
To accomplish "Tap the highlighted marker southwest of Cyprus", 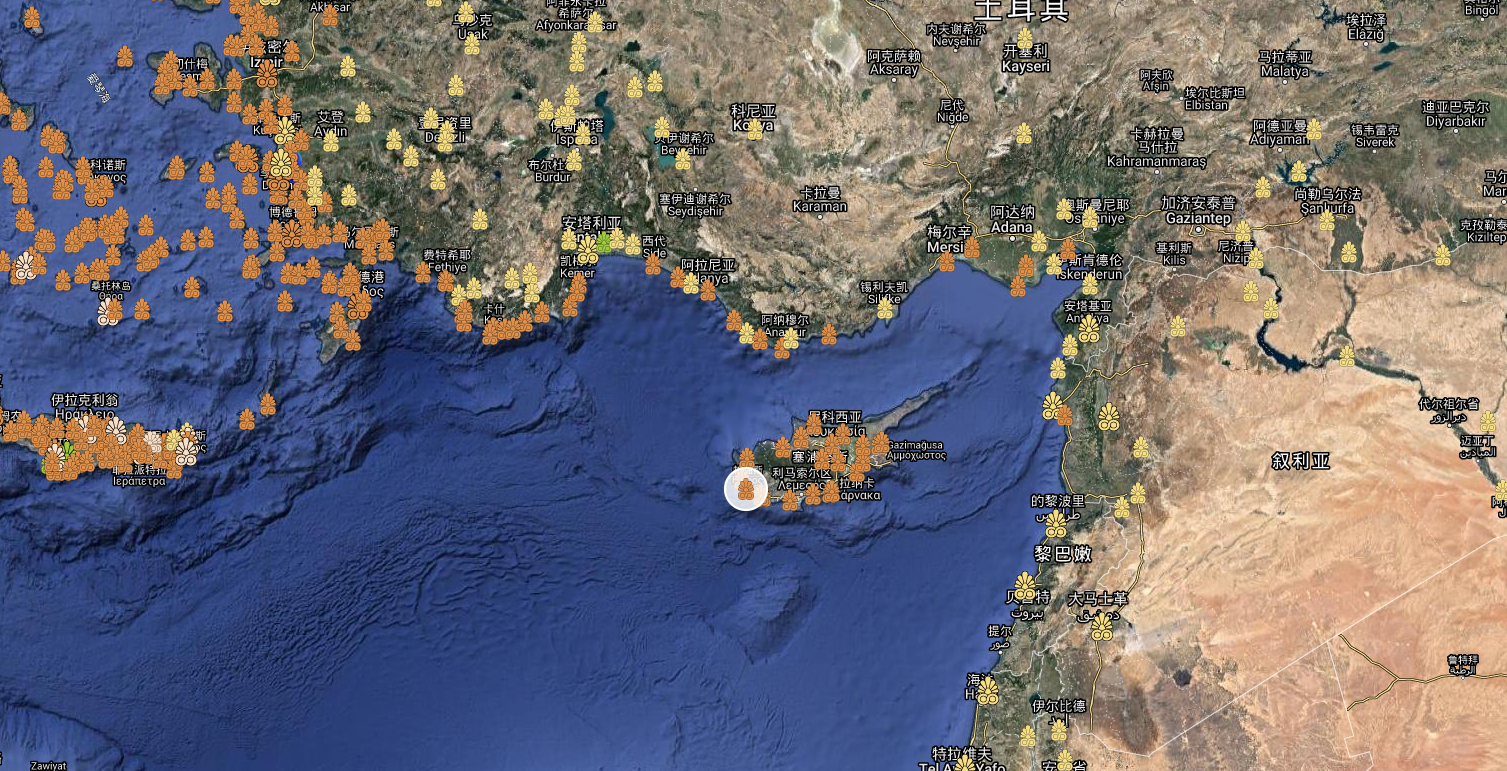I will [x=745, y=489].
